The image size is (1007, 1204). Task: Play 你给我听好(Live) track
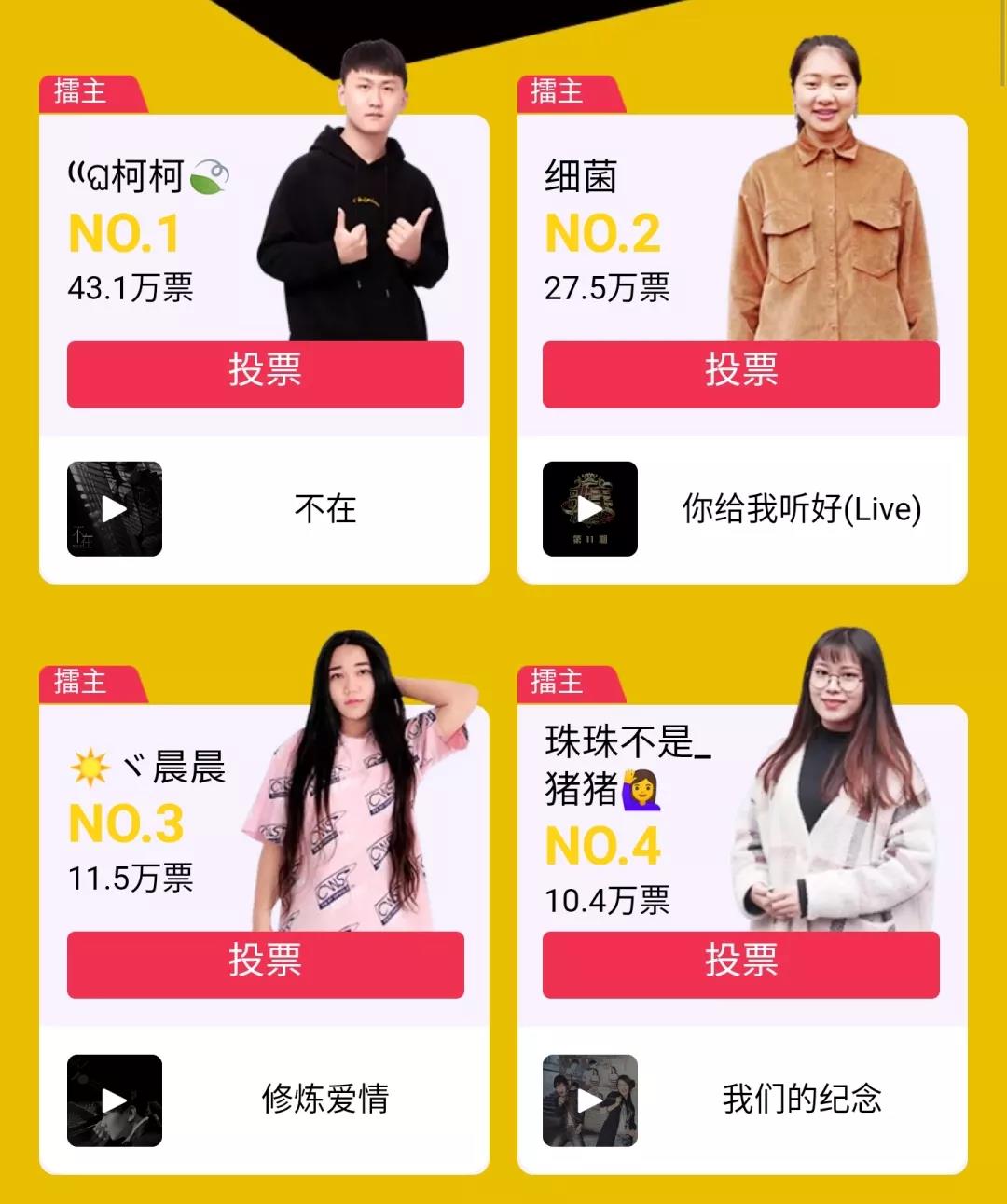point(590,509)
